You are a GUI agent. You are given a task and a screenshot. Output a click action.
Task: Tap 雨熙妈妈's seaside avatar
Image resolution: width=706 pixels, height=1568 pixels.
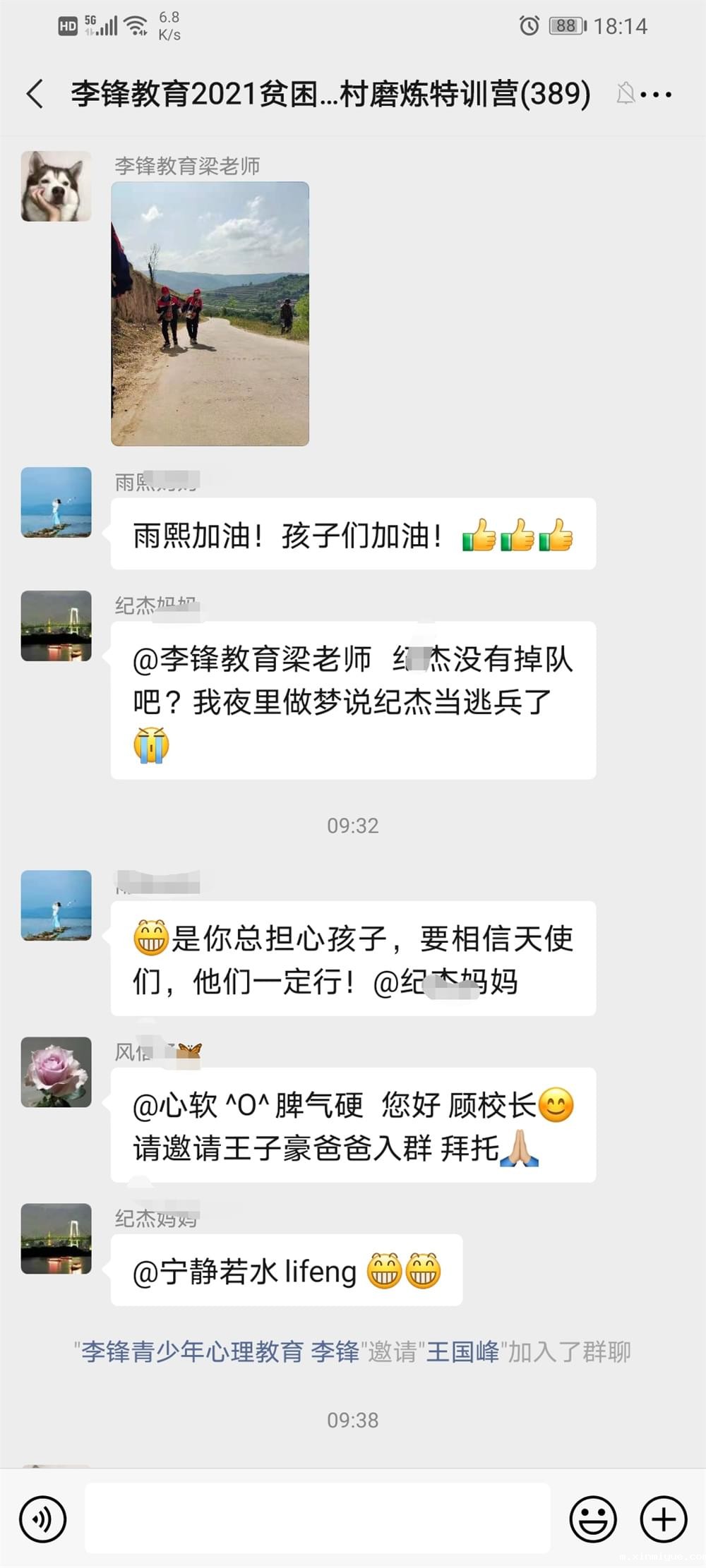(x=56, y=503)
